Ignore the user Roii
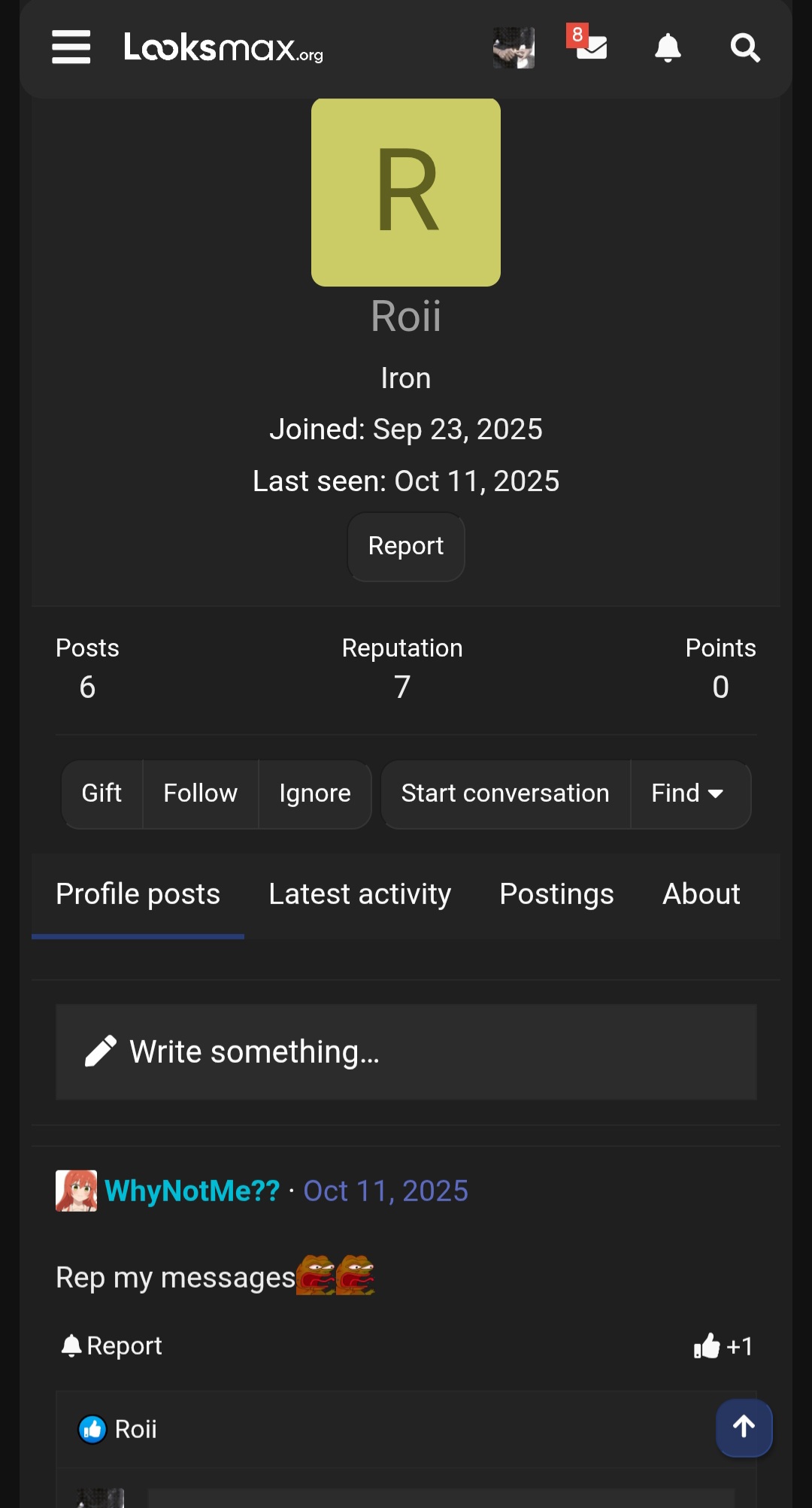The image size is (812, 1508). tap(315, 793)
